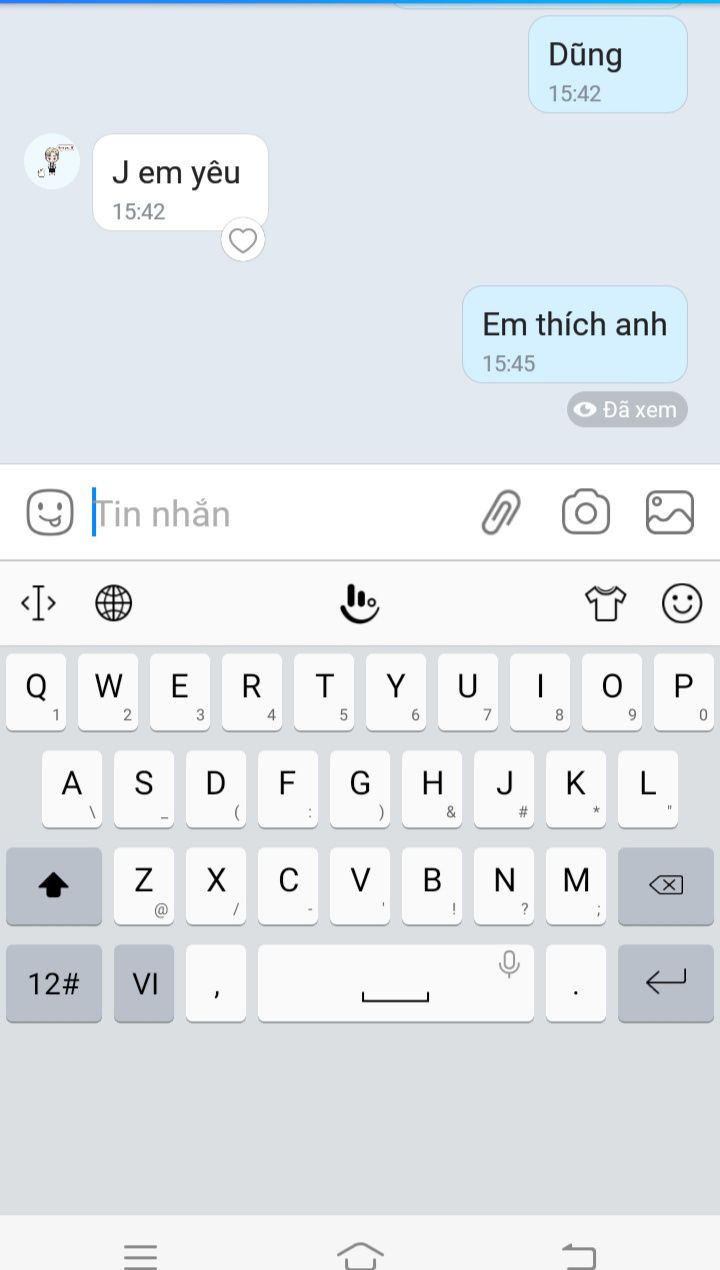Open the keyboard emoji smiley panel
This screenshot has height=1270, width=720.
(x=682, y=603)
